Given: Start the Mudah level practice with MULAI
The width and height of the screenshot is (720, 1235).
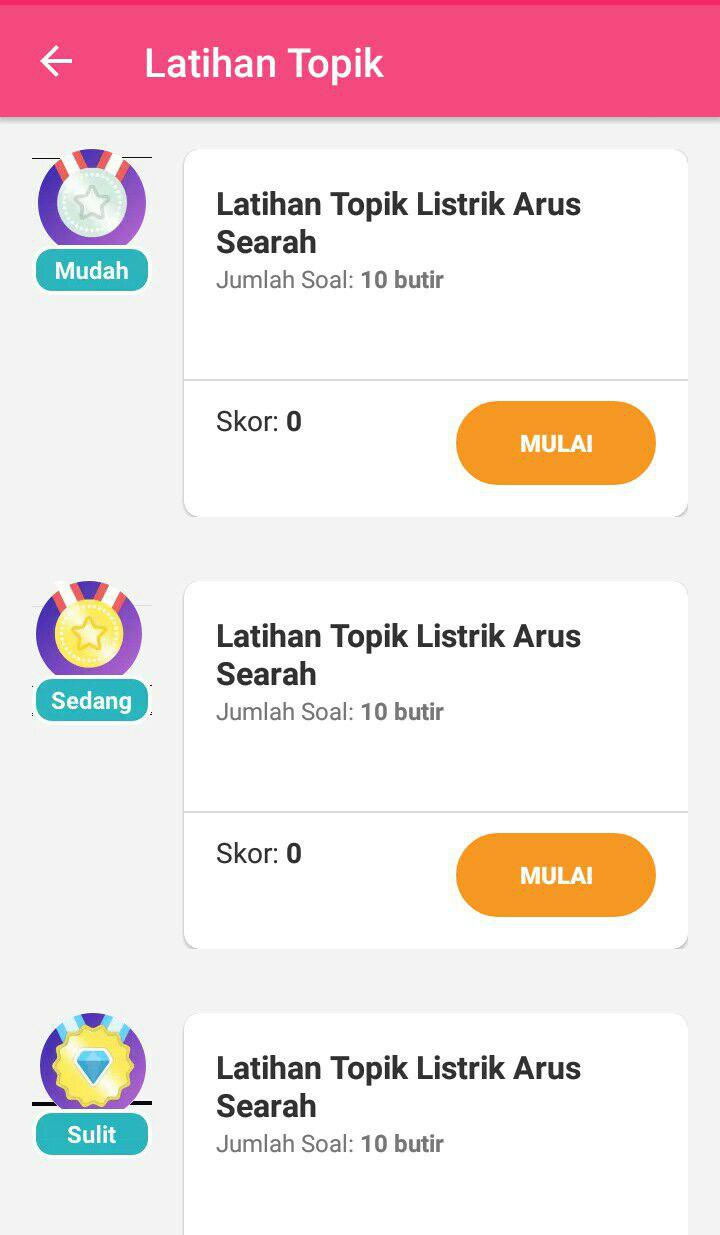Looking at the screenshot, I should point(555,443).
